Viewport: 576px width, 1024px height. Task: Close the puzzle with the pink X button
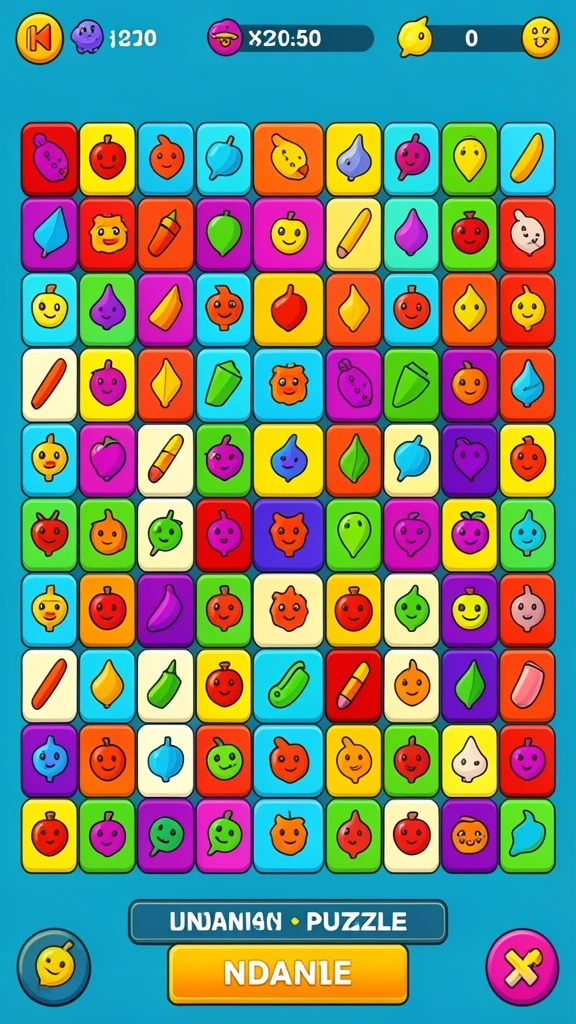[x=522, y=967]
